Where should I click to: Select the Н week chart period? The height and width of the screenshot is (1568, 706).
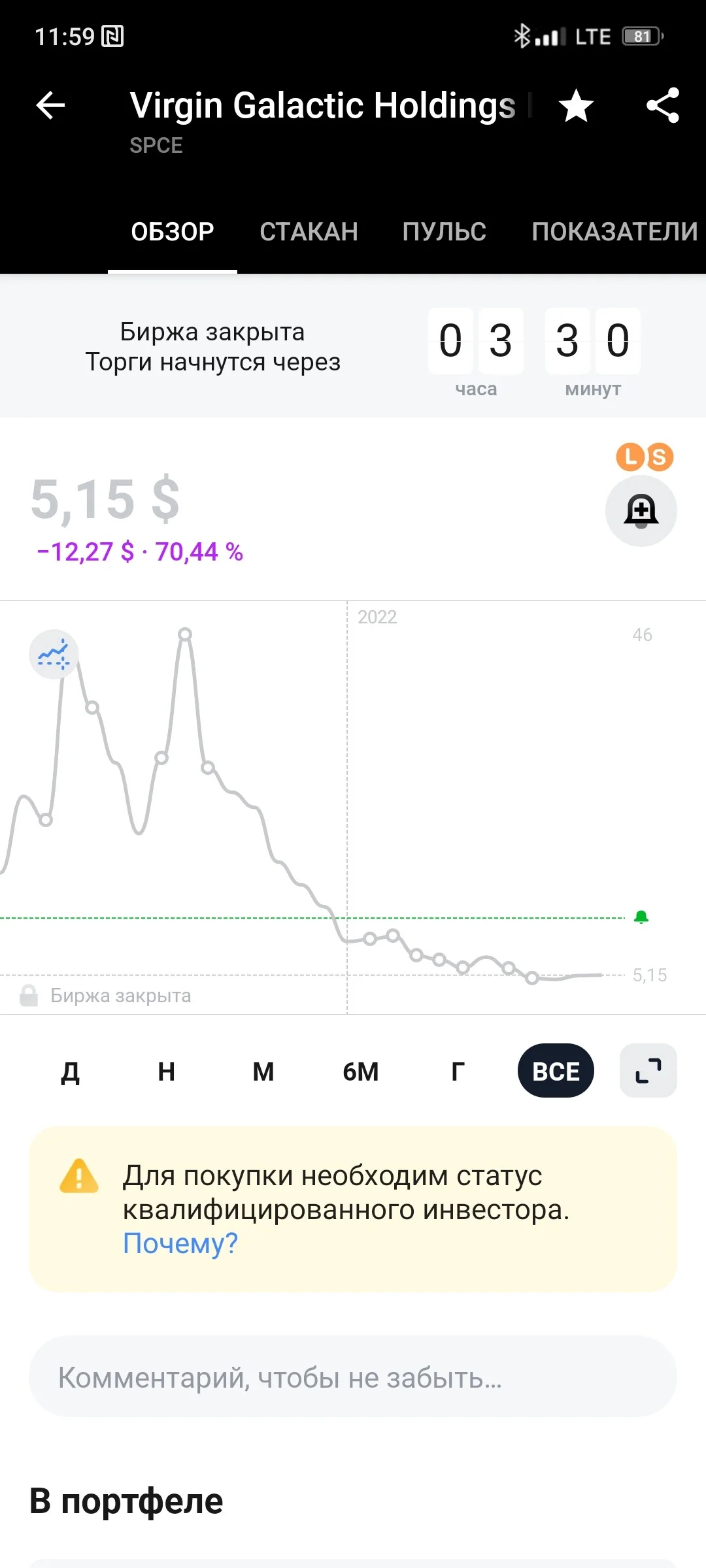coord(167,1071)
